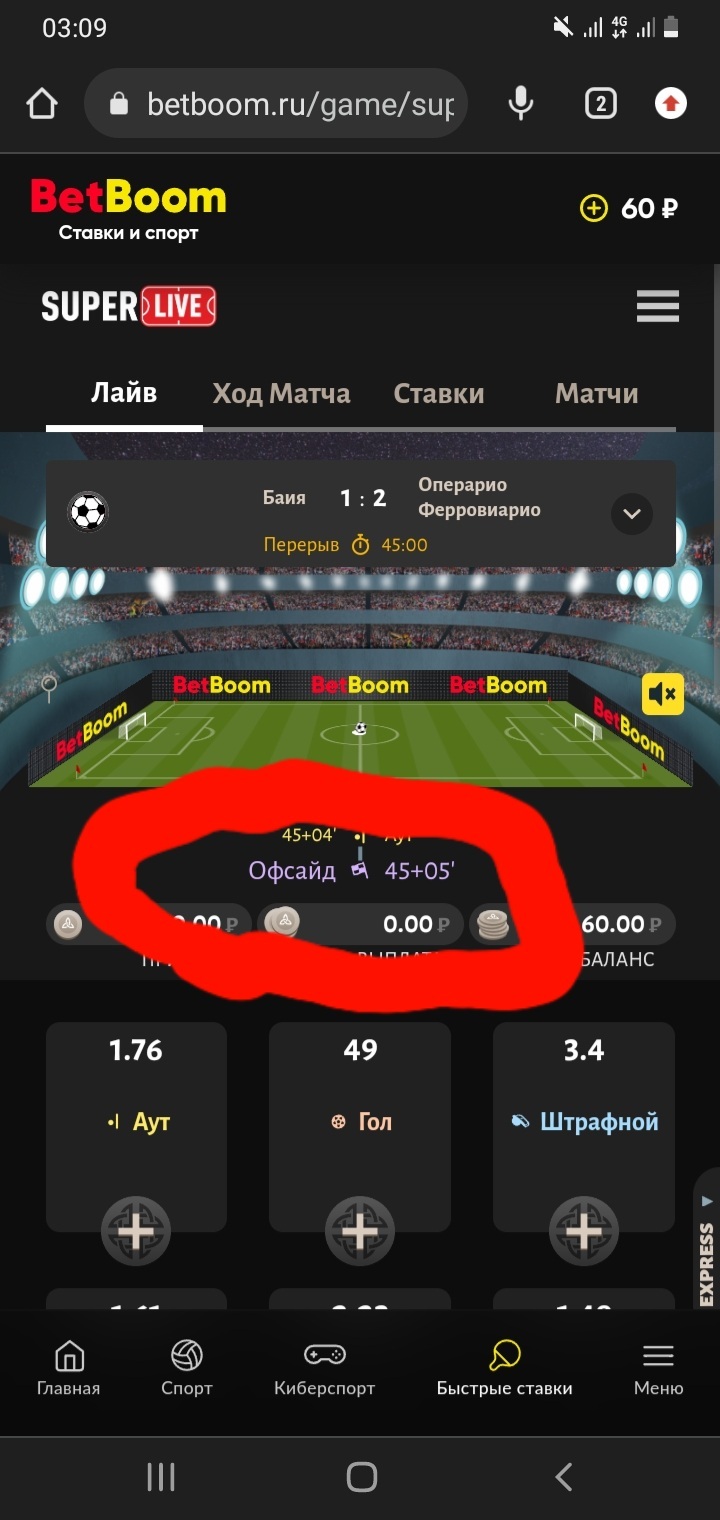The image size is (720, 1520).
Task: Open the browser tab switcher
Action: [x=600, y=104]
